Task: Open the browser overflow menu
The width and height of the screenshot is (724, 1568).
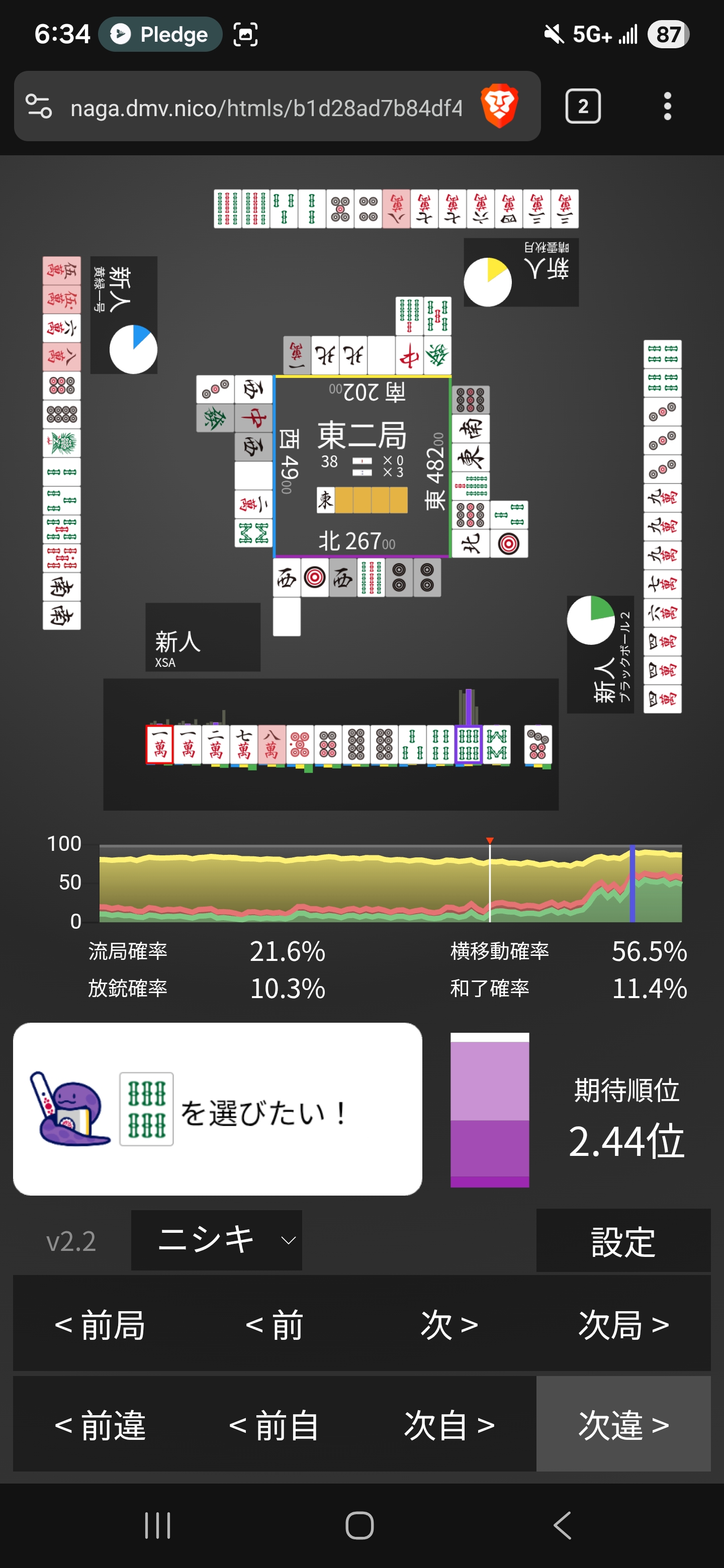Action: (x=667, y=107)
